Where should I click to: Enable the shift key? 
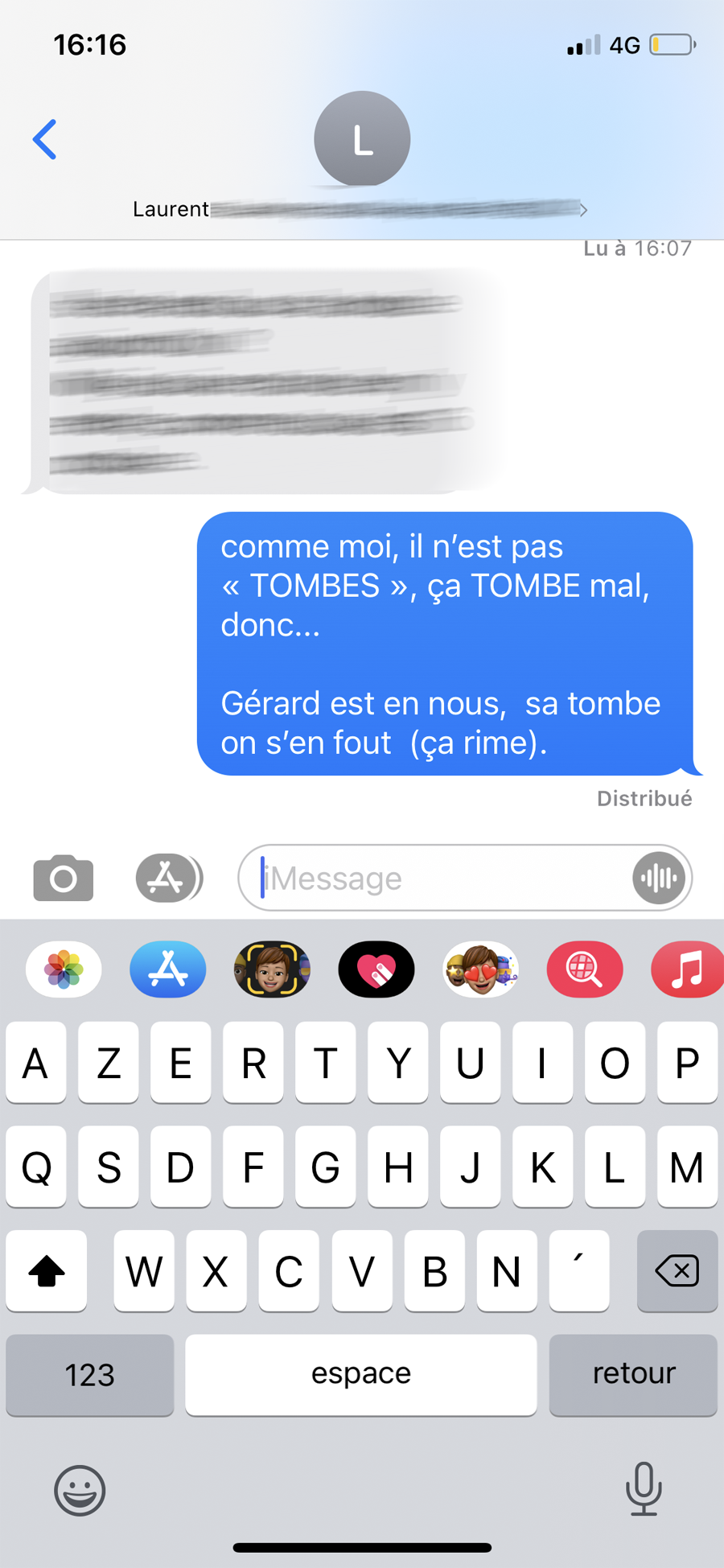pos(47,1271)
